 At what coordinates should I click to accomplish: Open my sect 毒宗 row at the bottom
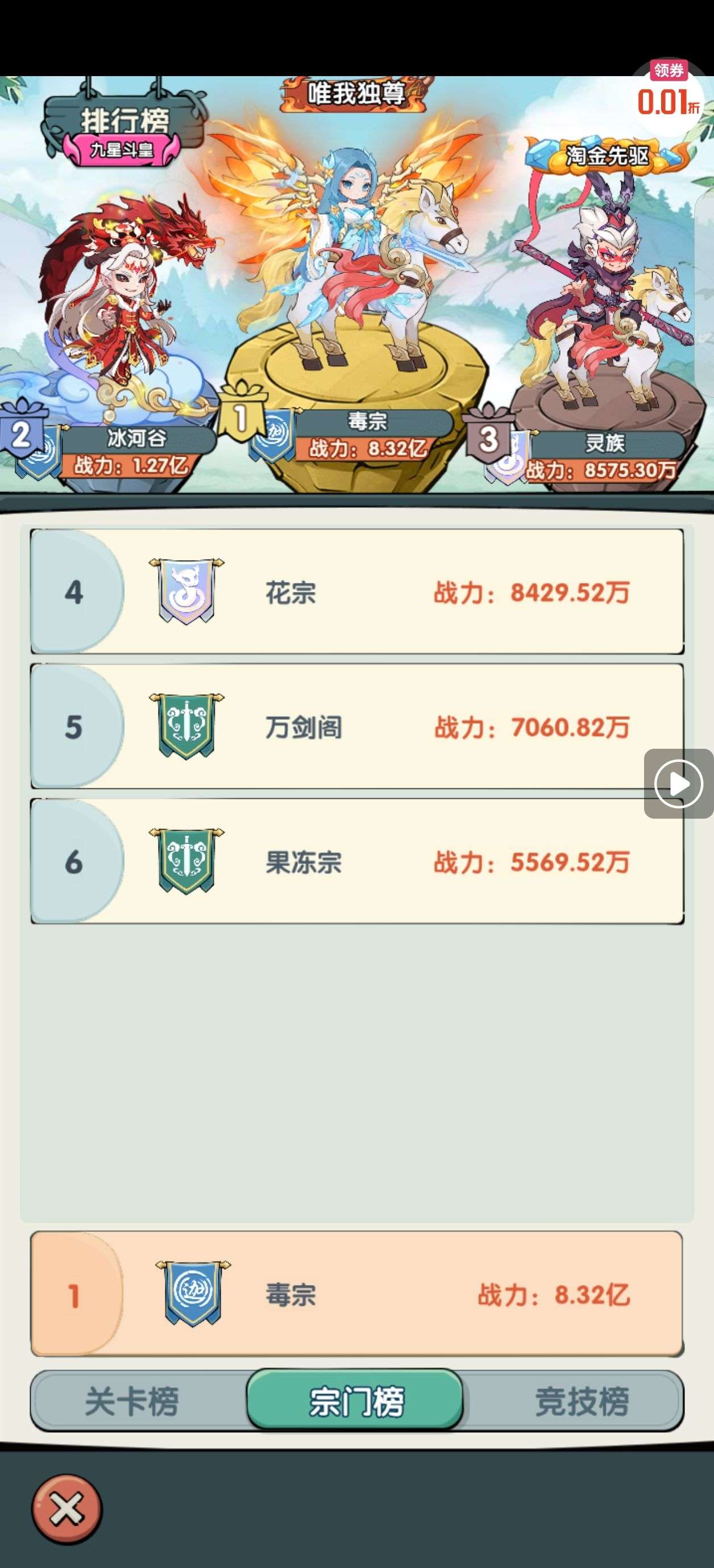[357, 1295]
